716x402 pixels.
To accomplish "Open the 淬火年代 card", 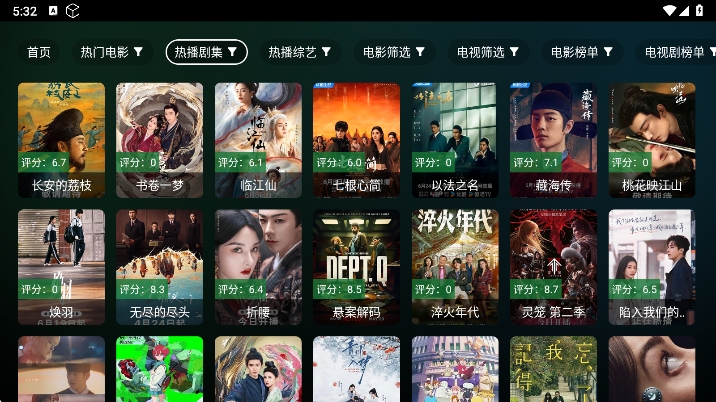I will (x=455, y=267).
